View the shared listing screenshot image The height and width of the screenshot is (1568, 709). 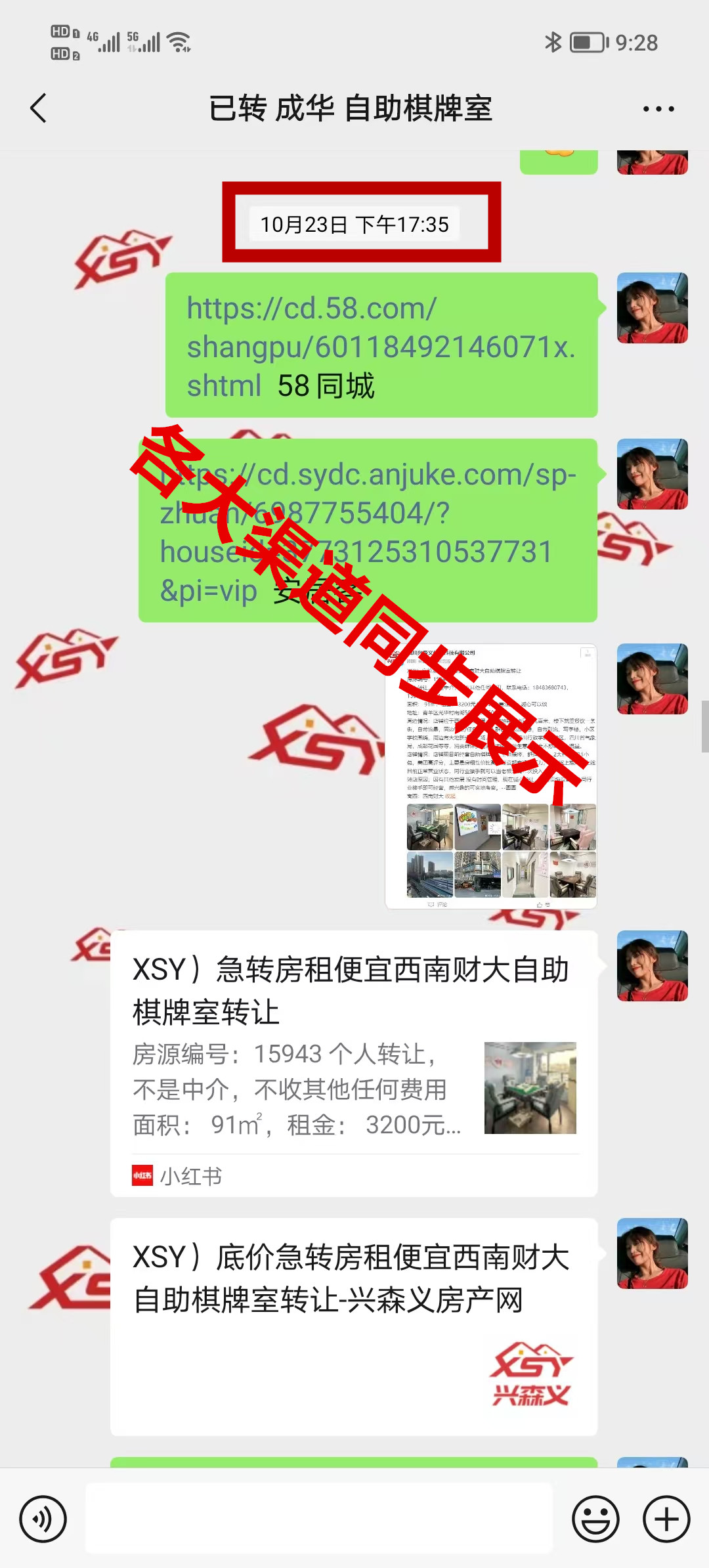(x=490, y=776)
